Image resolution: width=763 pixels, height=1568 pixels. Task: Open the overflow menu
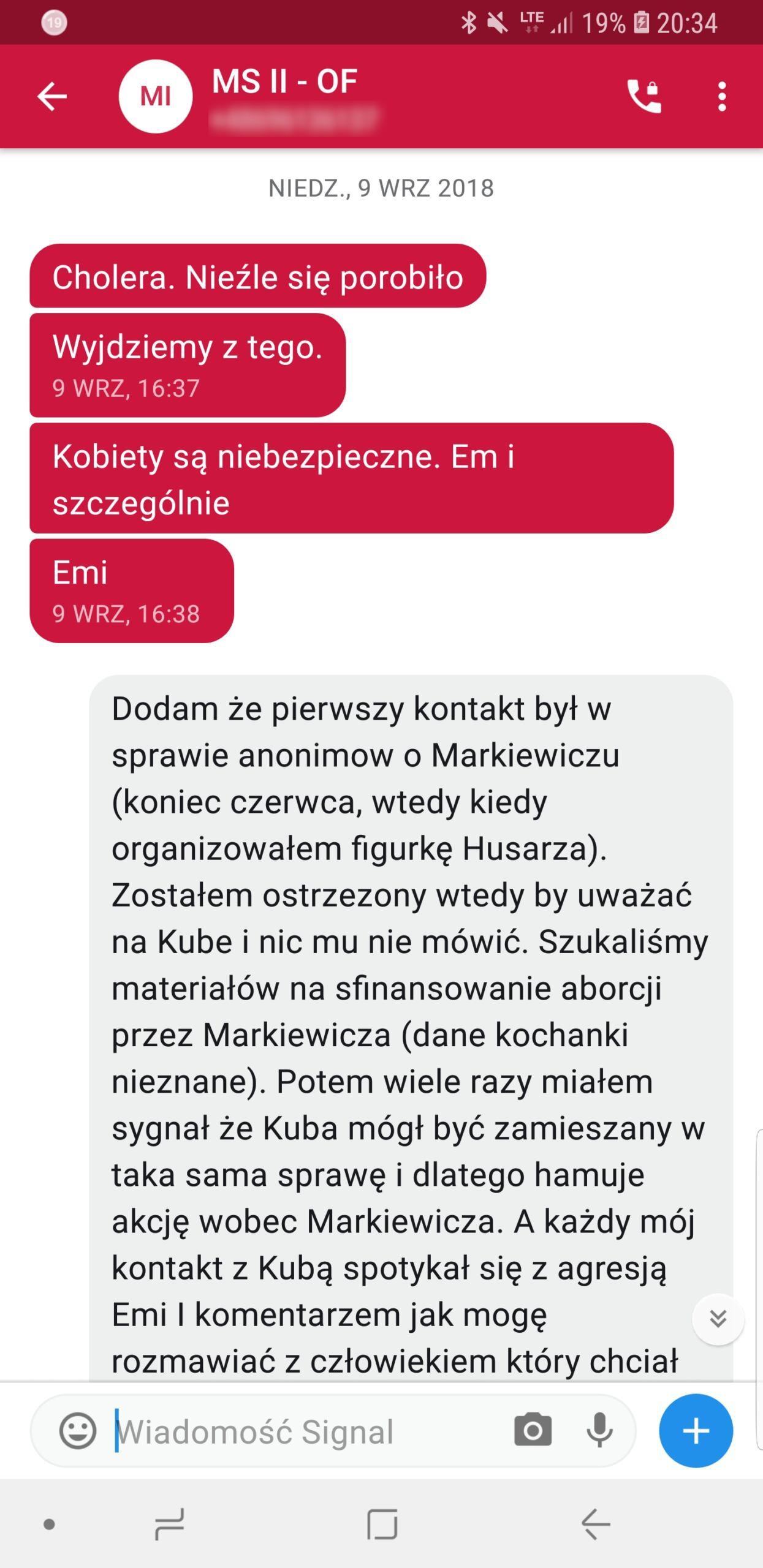[722, 97]
